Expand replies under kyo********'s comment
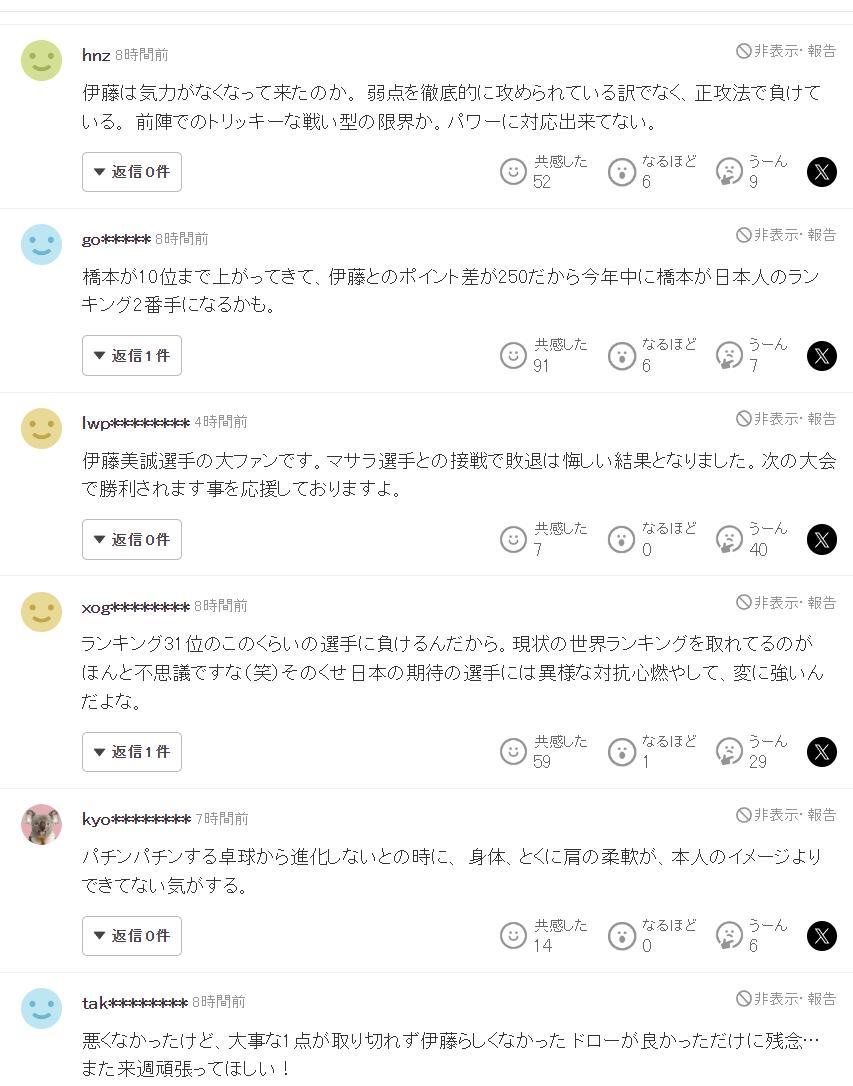The height and width of the screenshot is (1086, 853). pyautogui.click(x=132, y=936)
